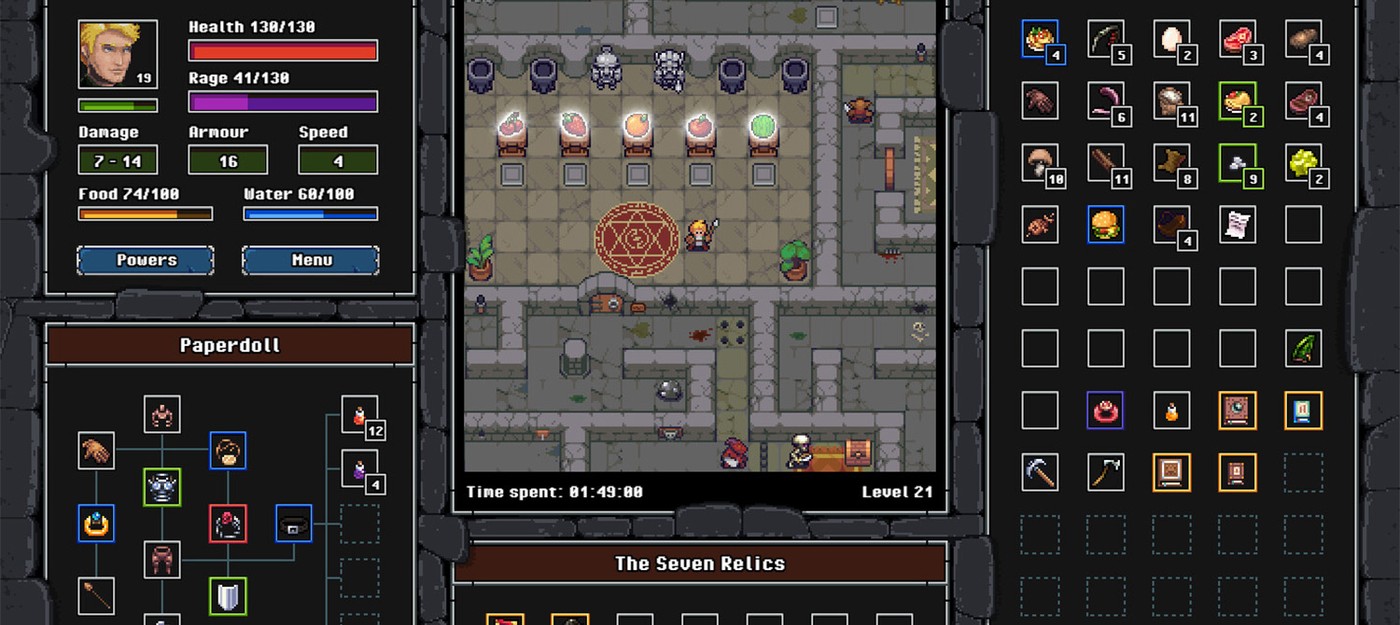Inspect the equipped gold ring
Screen dimensions: 1400x625
point(97,523)
